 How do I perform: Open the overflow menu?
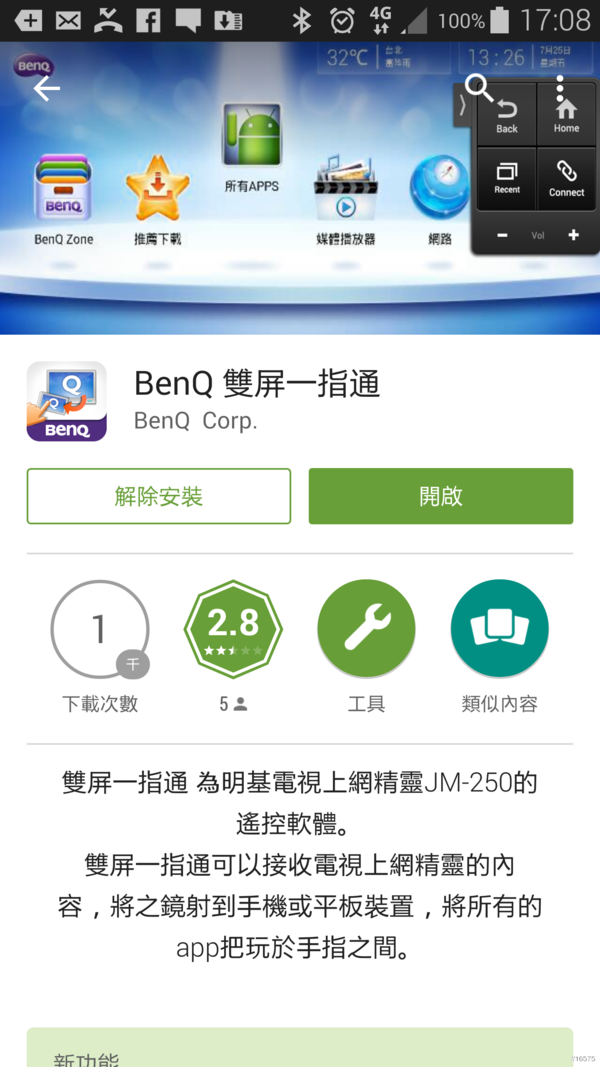pyautogui.click(x=560, y=88)
